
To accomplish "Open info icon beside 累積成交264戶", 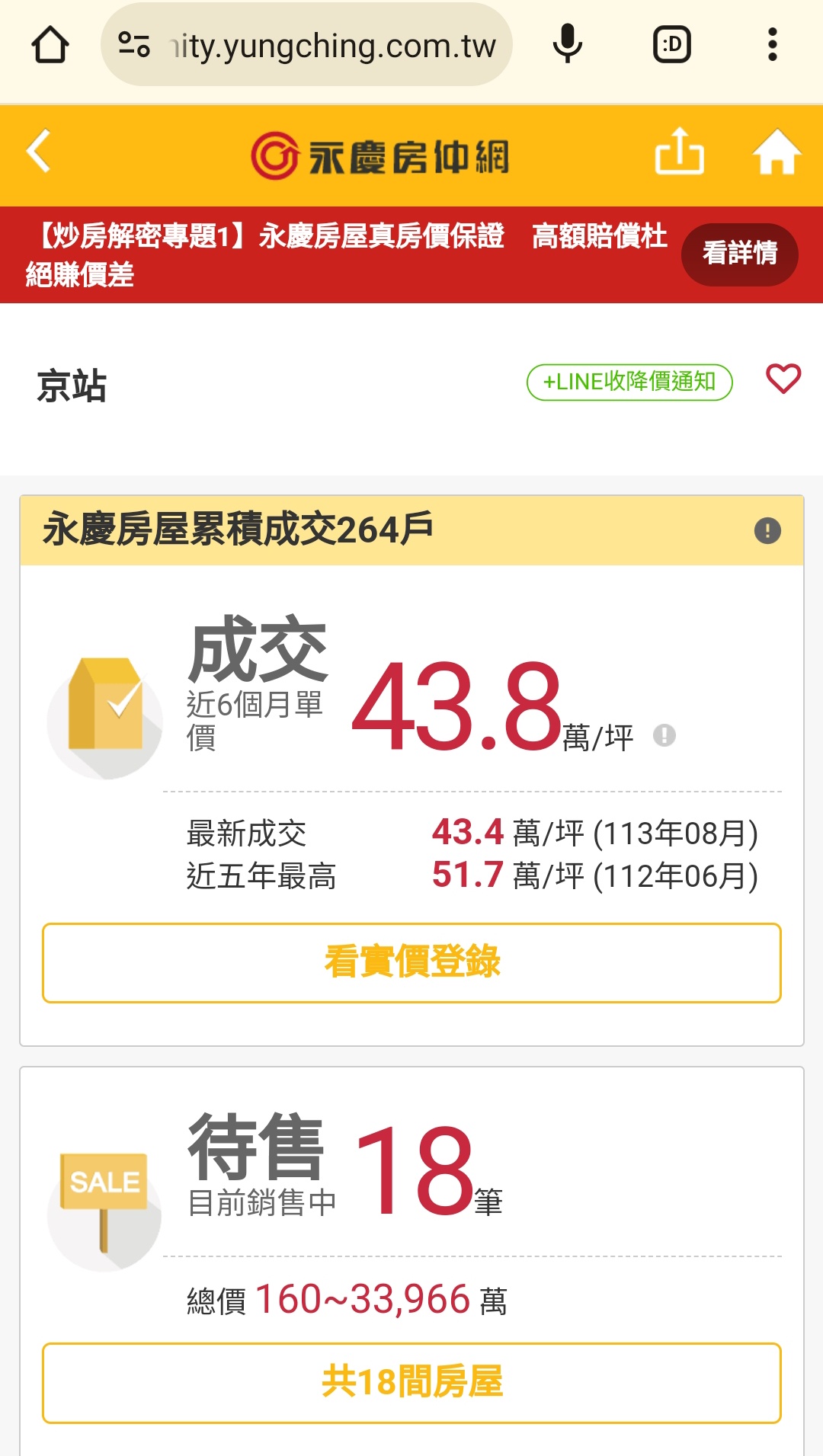I will [x=767, y=530].
